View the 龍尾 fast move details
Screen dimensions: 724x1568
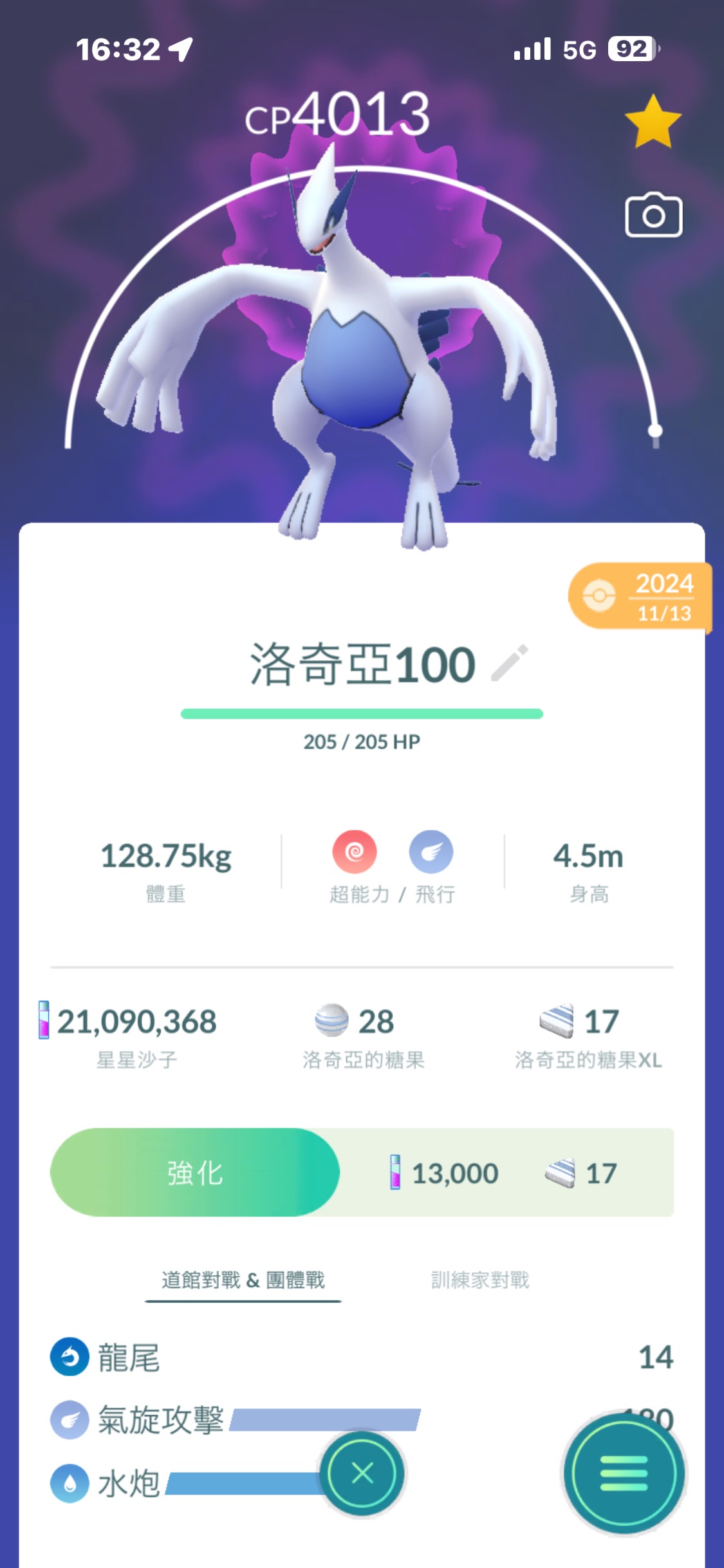[x=129, y=1357]
